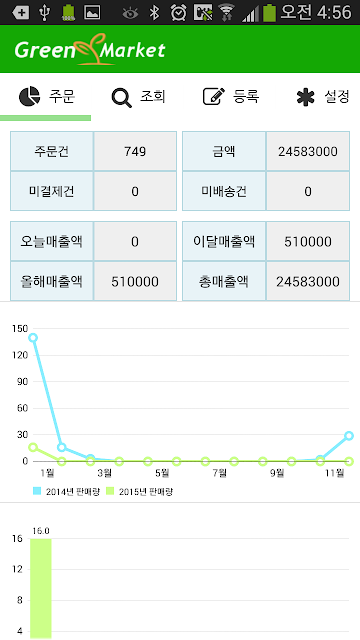Viewport: 360px width, 640px height.
Task: Open the 조회 search tab
Action: coord(138,97)
